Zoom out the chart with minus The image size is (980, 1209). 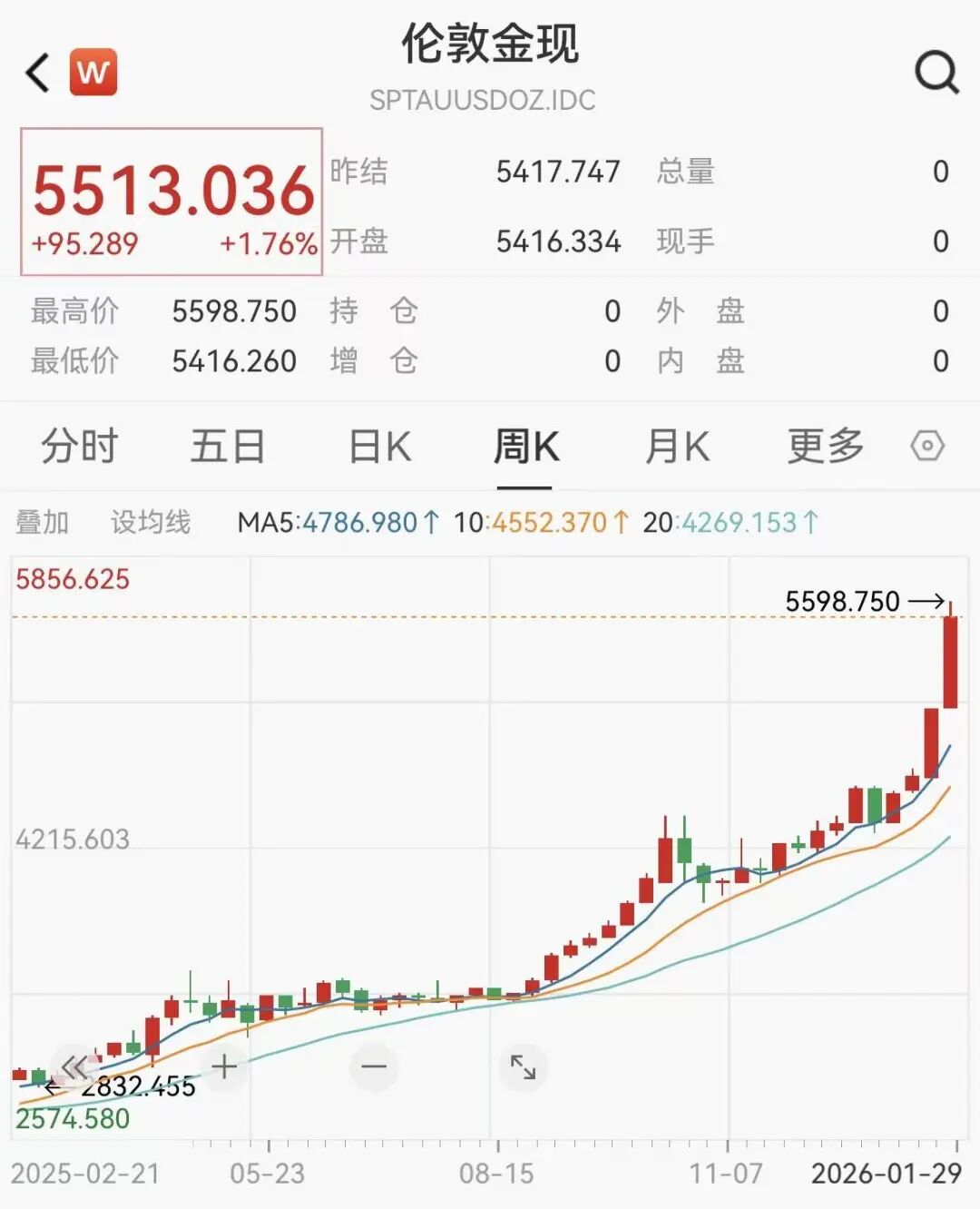[374, 1066]
